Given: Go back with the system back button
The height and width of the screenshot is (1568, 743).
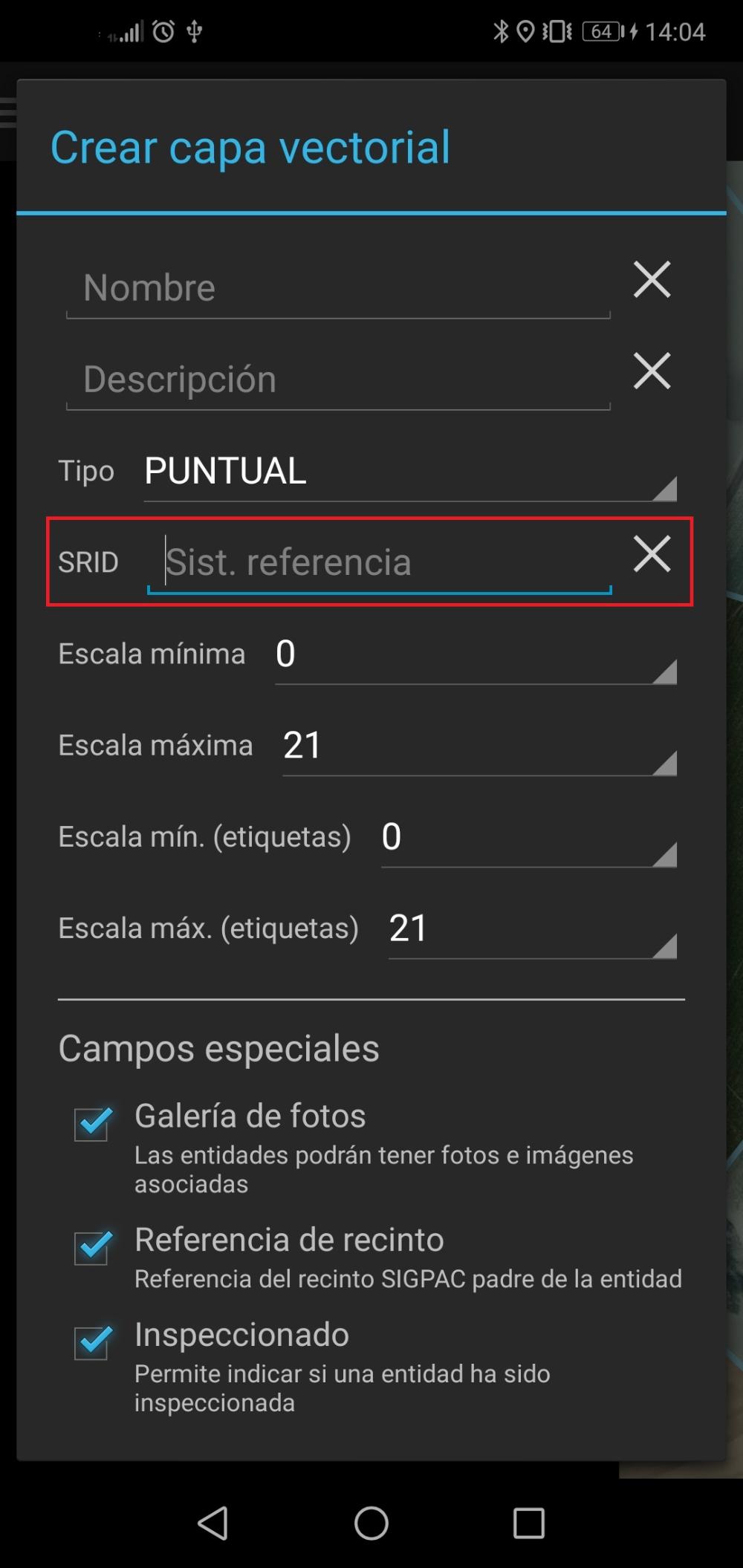Looking at the screenshot, I should (213, 1523).
